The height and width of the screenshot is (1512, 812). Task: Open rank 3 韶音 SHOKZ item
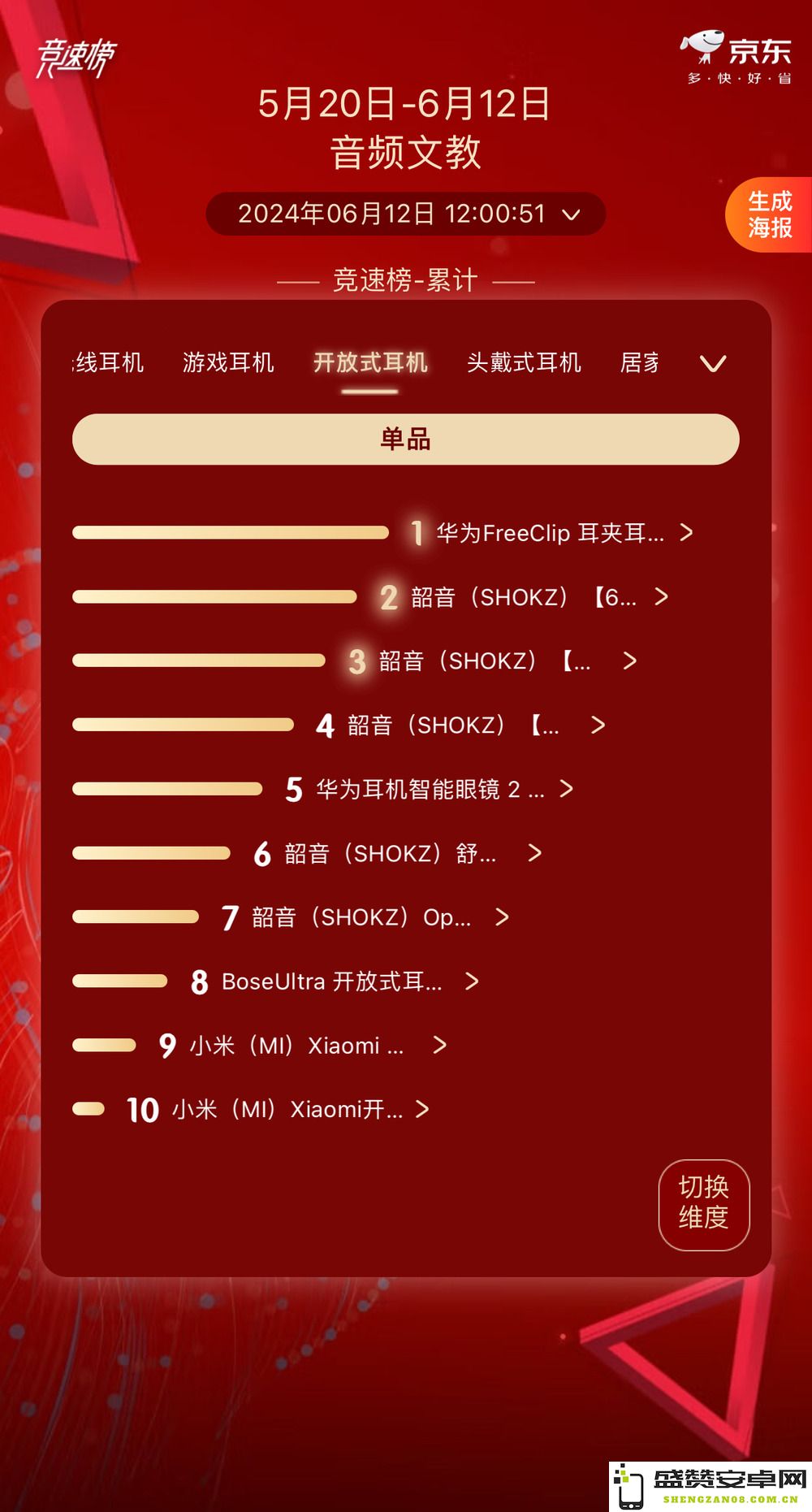(x=493, y=661)
